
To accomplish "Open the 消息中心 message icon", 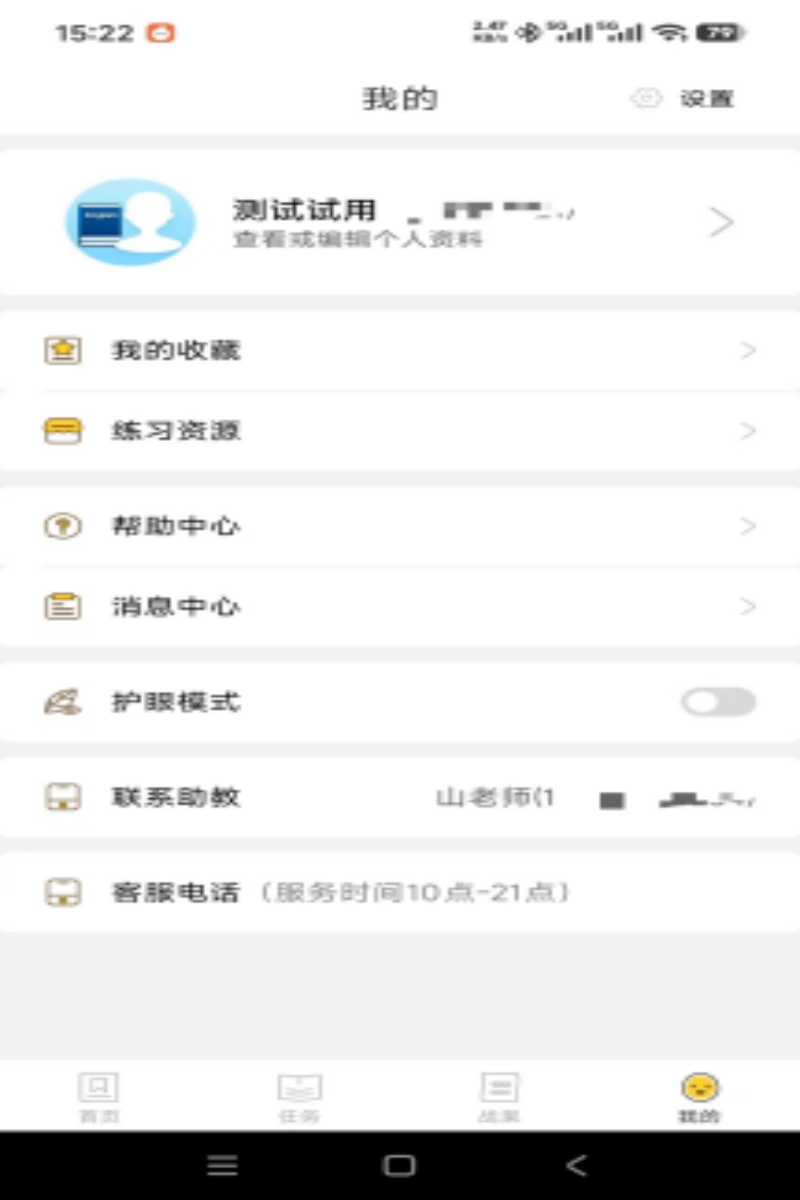I will click(x=62, y=605).
